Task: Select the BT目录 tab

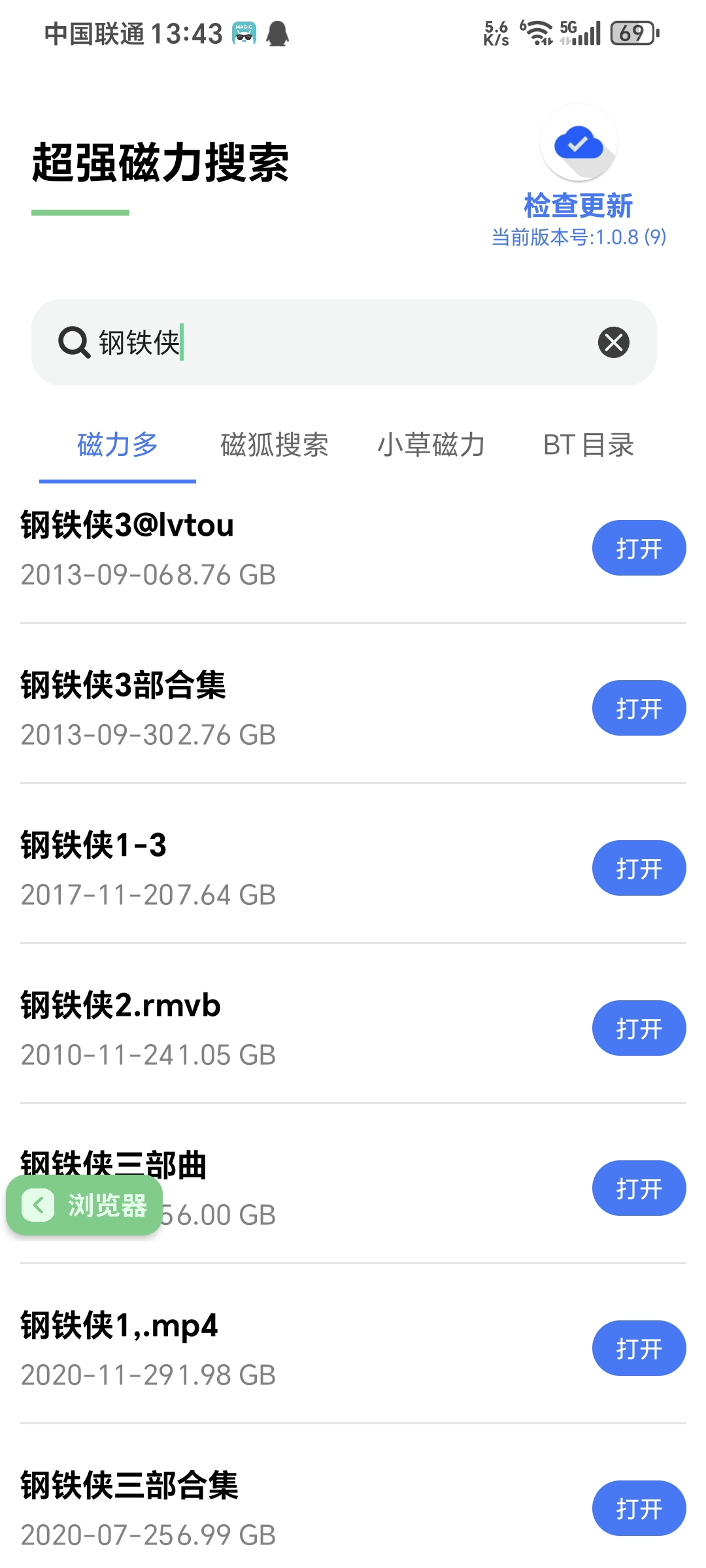Action: point(588,446)
